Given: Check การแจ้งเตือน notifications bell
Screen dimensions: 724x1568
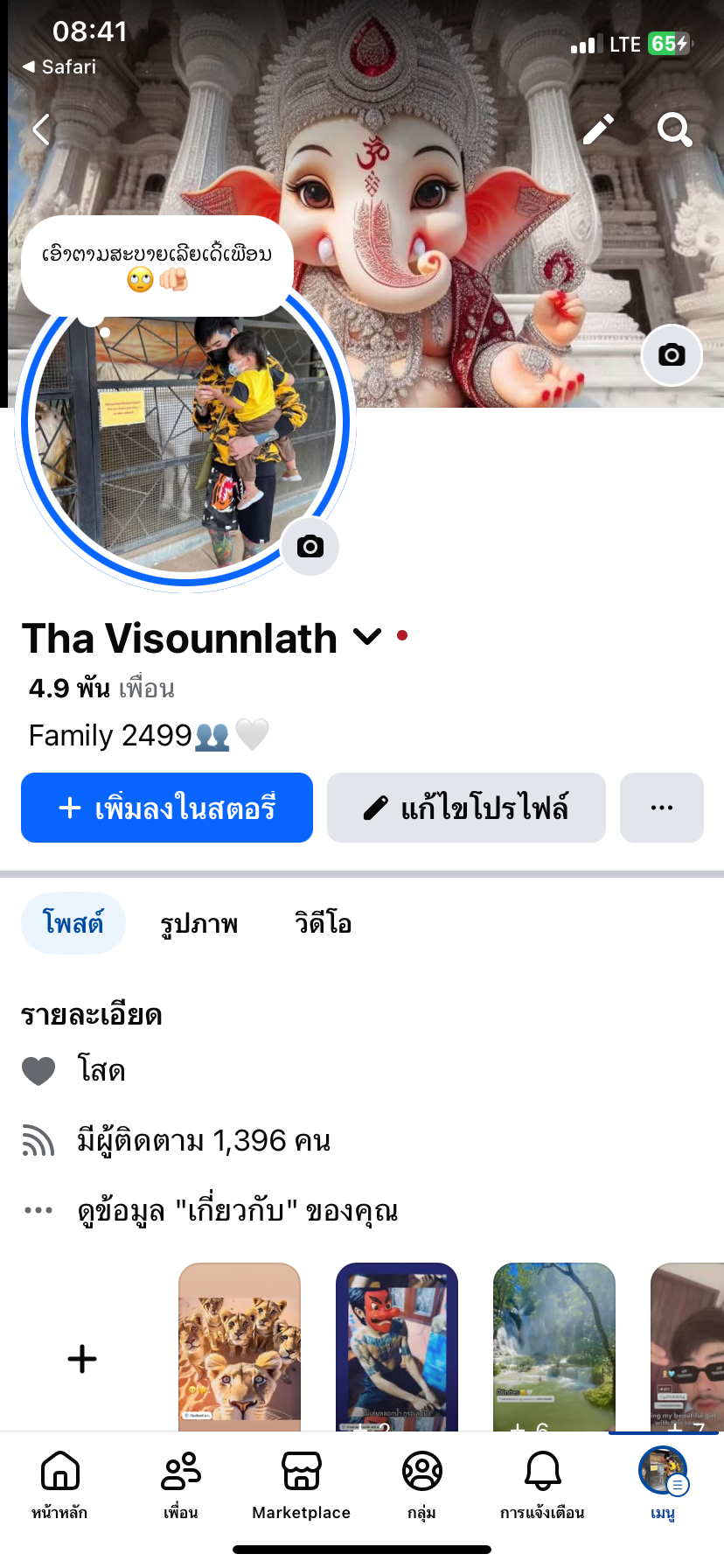Looking at the screenshot, I should point(542,1482).
